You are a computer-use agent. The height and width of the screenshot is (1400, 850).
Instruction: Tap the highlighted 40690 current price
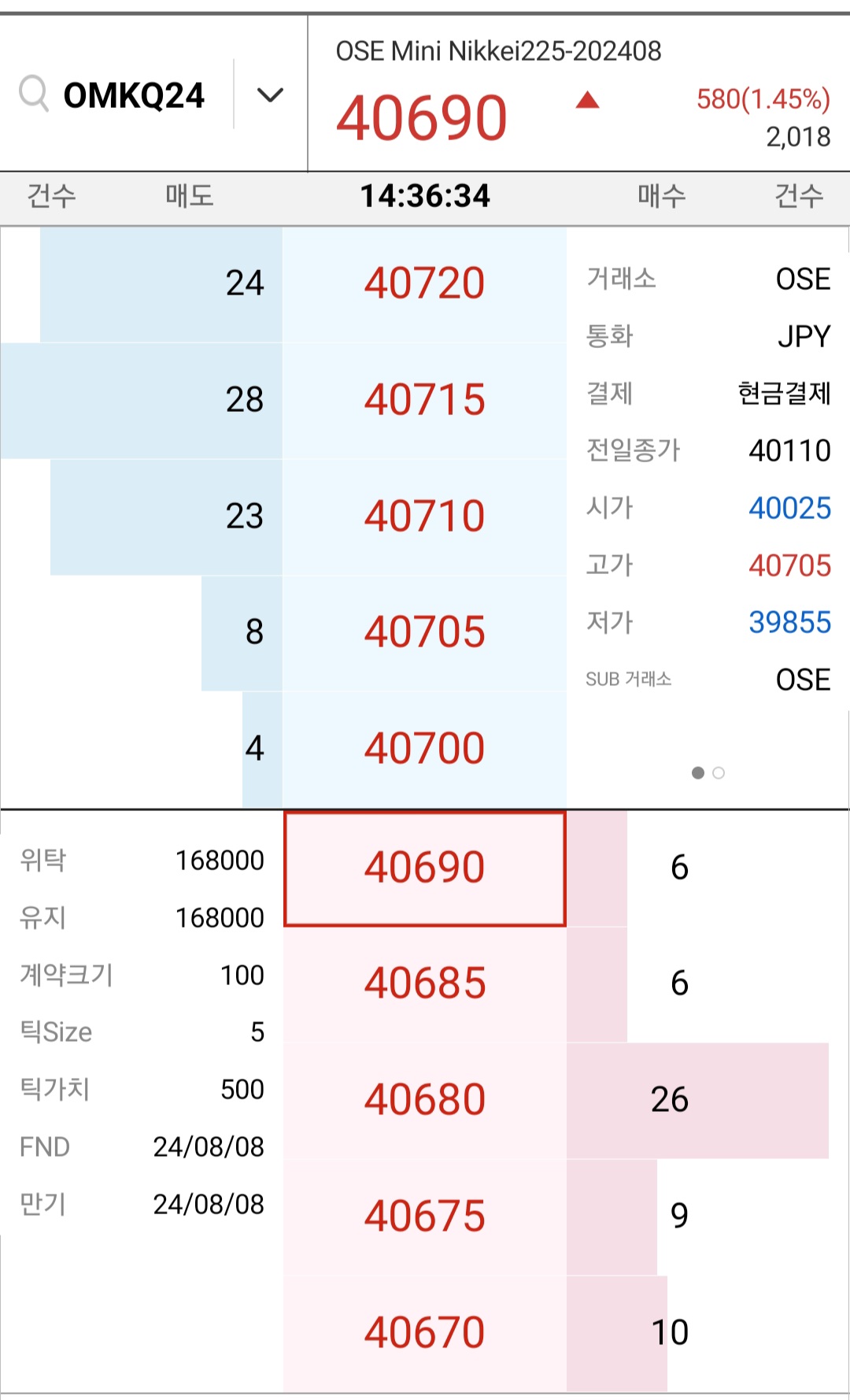(x=425, y=869)
